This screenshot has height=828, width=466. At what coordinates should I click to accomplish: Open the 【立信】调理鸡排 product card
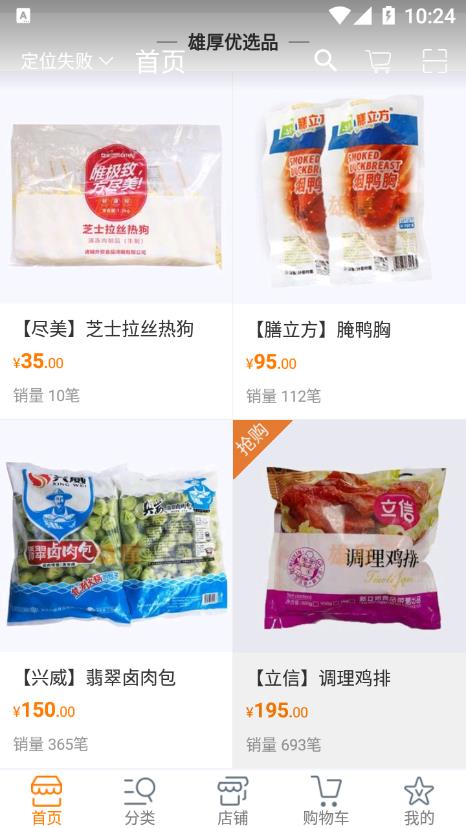click(349, 594)
